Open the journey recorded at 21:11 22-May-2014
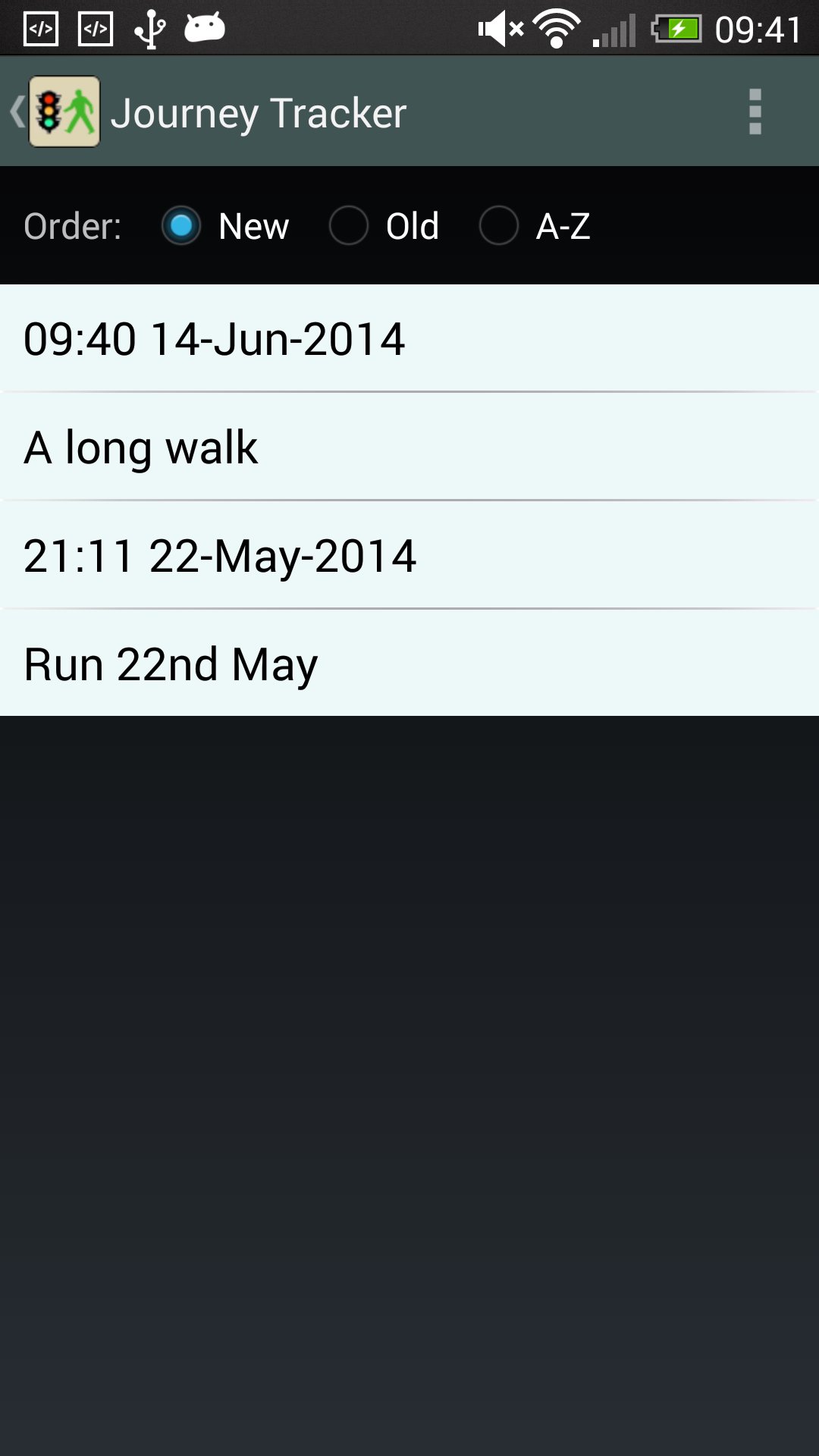Image resolution: width=819 pixels, height=1456 pixels. click(409, 557)
